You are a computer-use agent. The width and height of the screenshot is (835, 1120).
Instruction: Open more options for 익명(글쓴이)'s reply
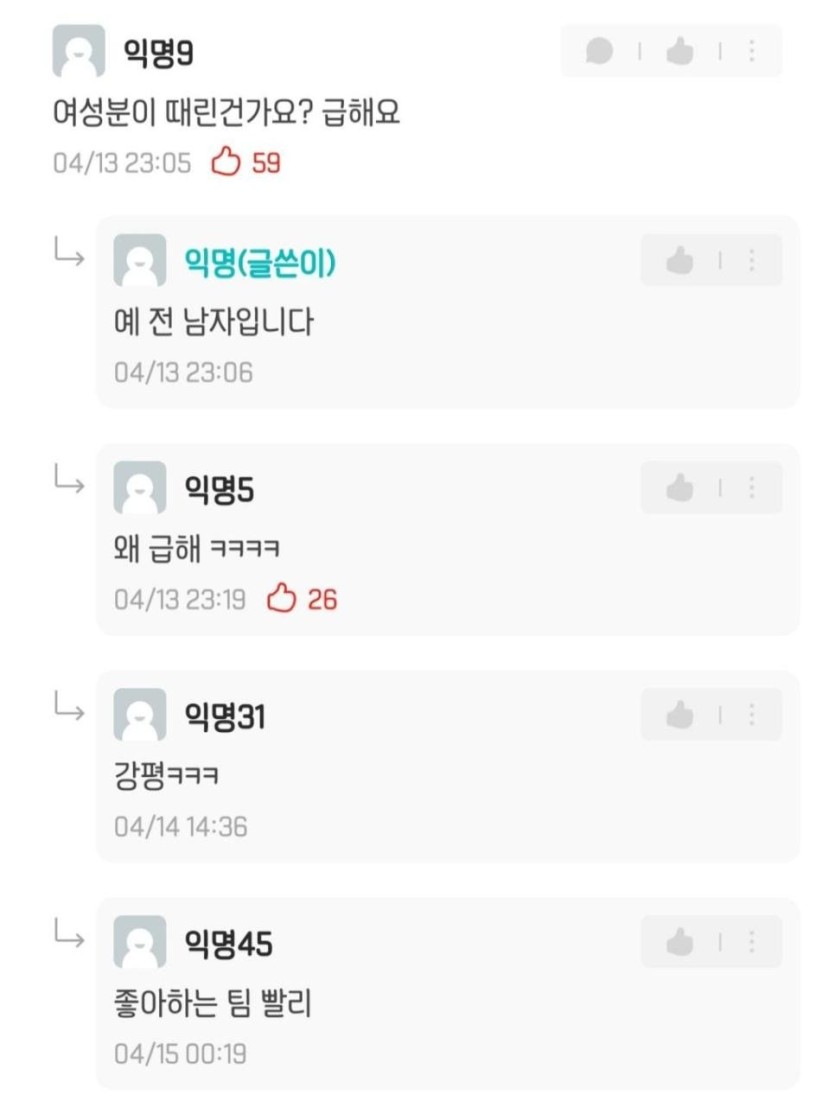coord(752,261)
